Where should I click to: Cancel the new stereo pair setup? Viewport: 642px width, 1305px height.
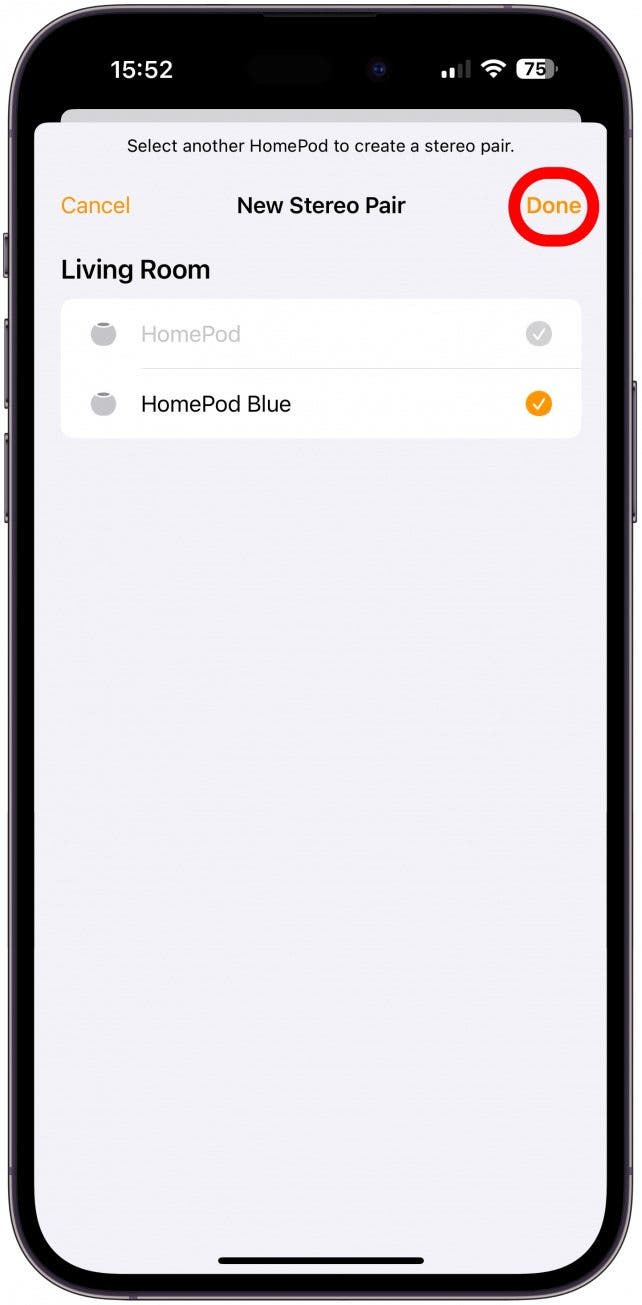(x=95, y=205)
